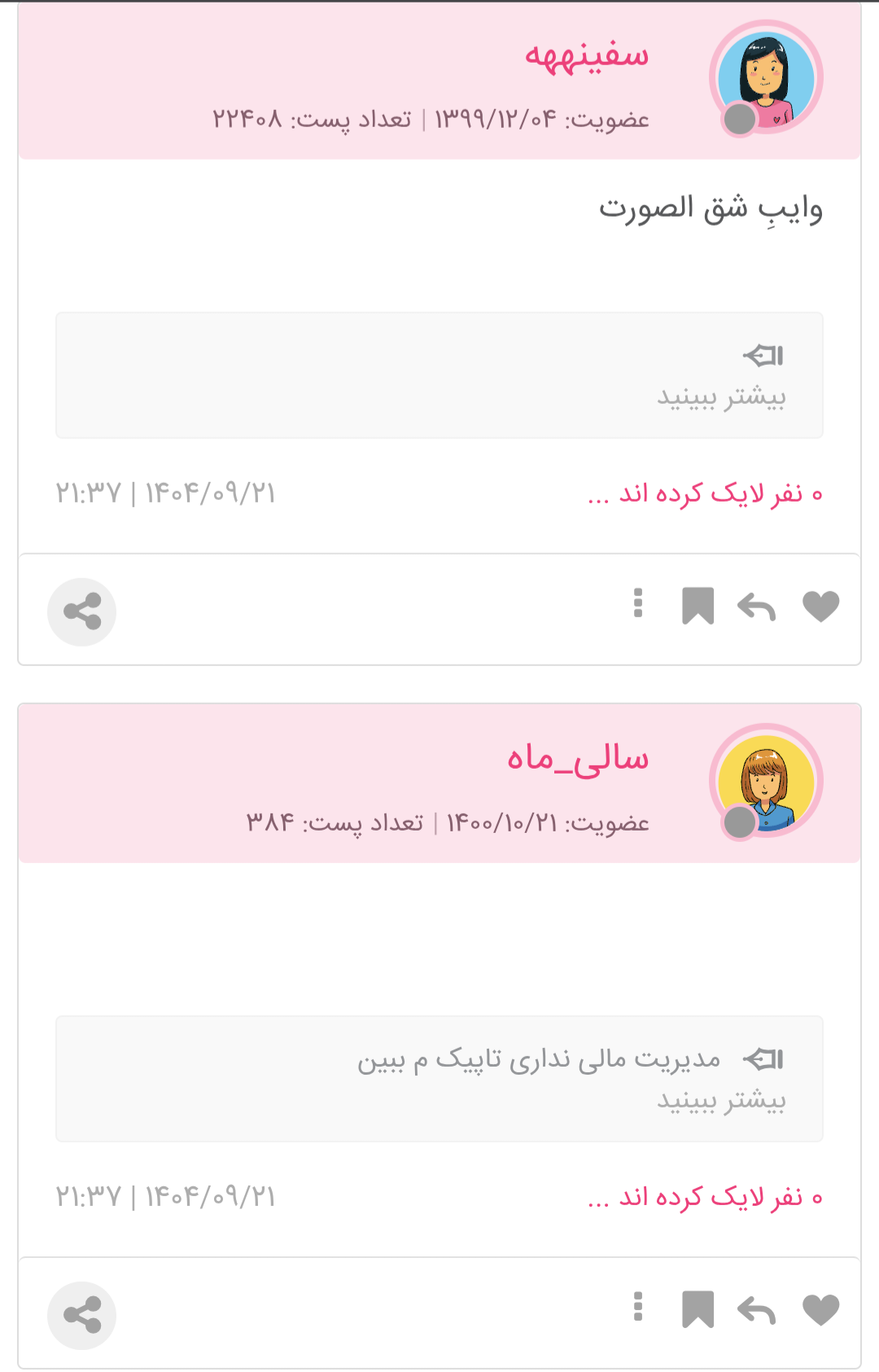Open سفینههه's profile avatar

click(766, 78)
